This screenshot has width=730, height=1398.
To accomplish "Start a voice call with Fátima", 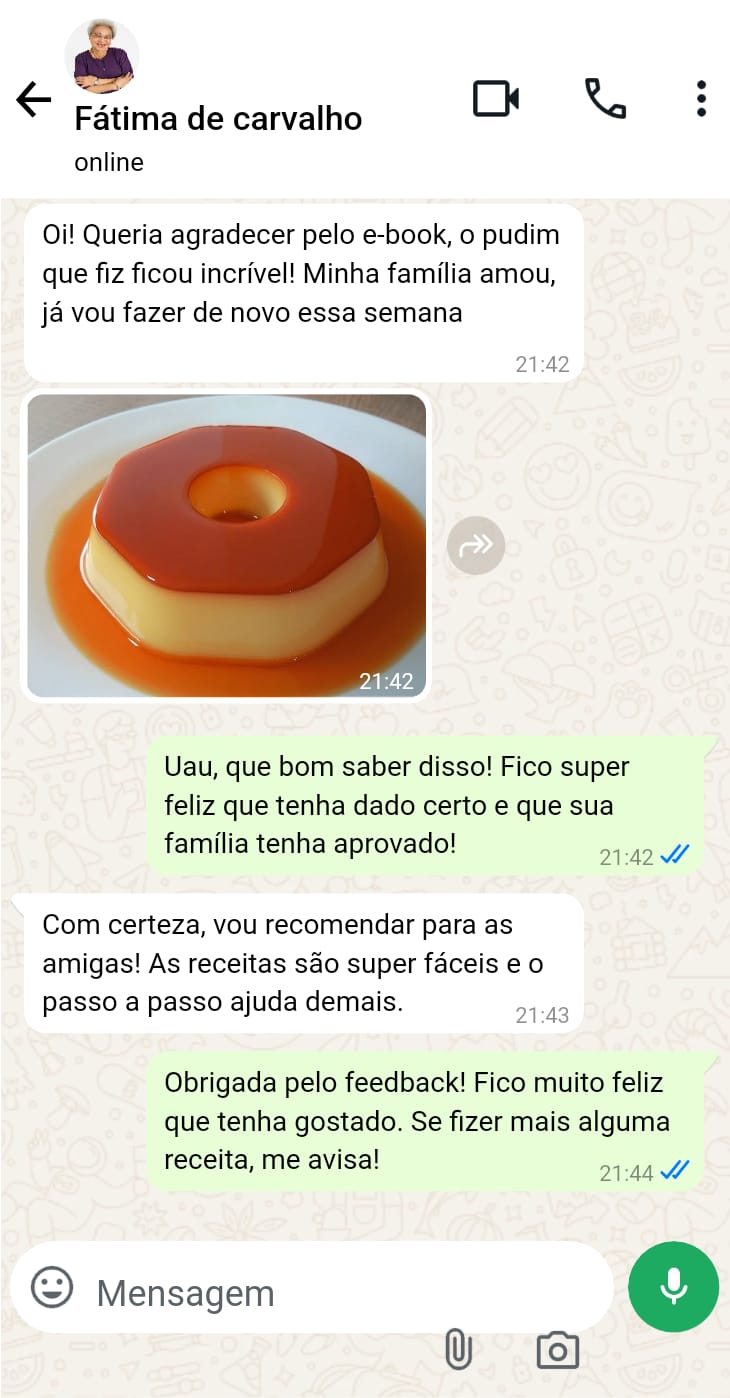I will (x=605, y=99).
